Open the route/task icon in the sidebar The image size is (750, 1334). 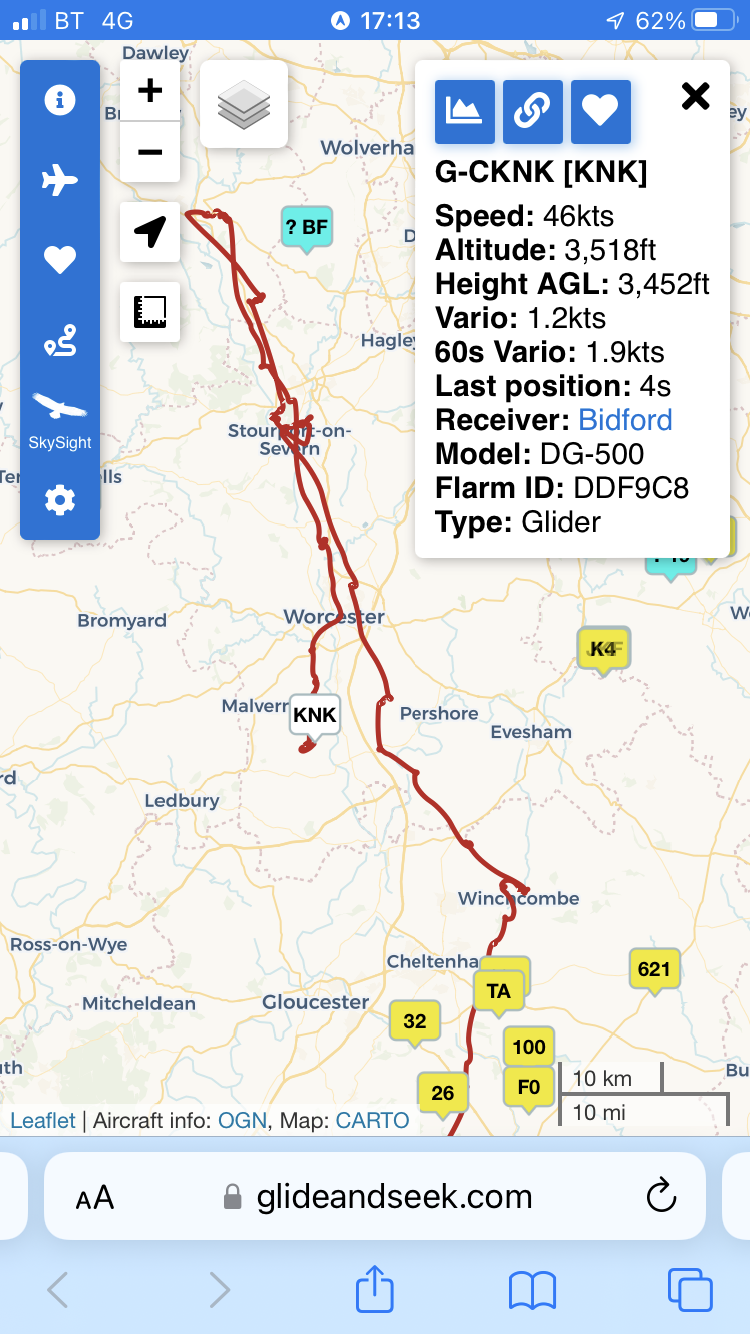pos(60,345)
